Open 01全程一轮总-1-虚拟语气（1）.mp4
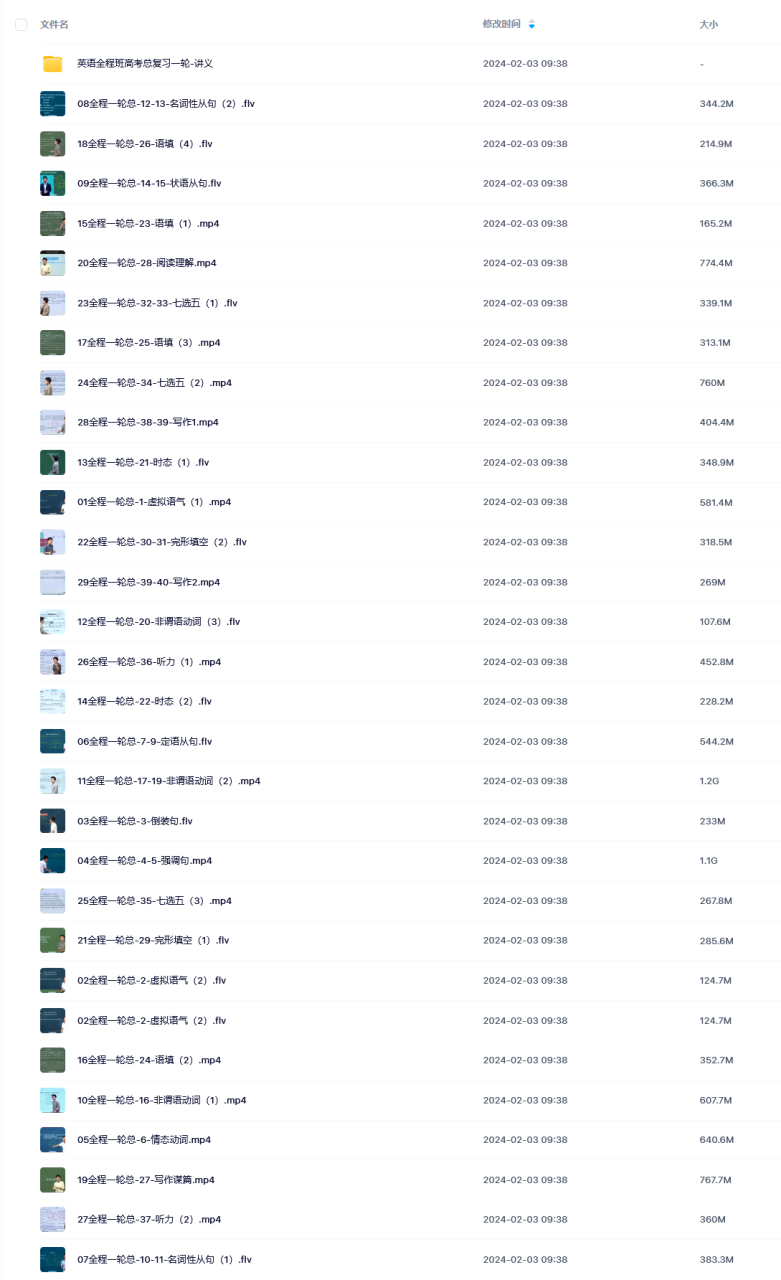Image resolution: width=781 pixels, height=1280 pixels. tap(154, 502)
